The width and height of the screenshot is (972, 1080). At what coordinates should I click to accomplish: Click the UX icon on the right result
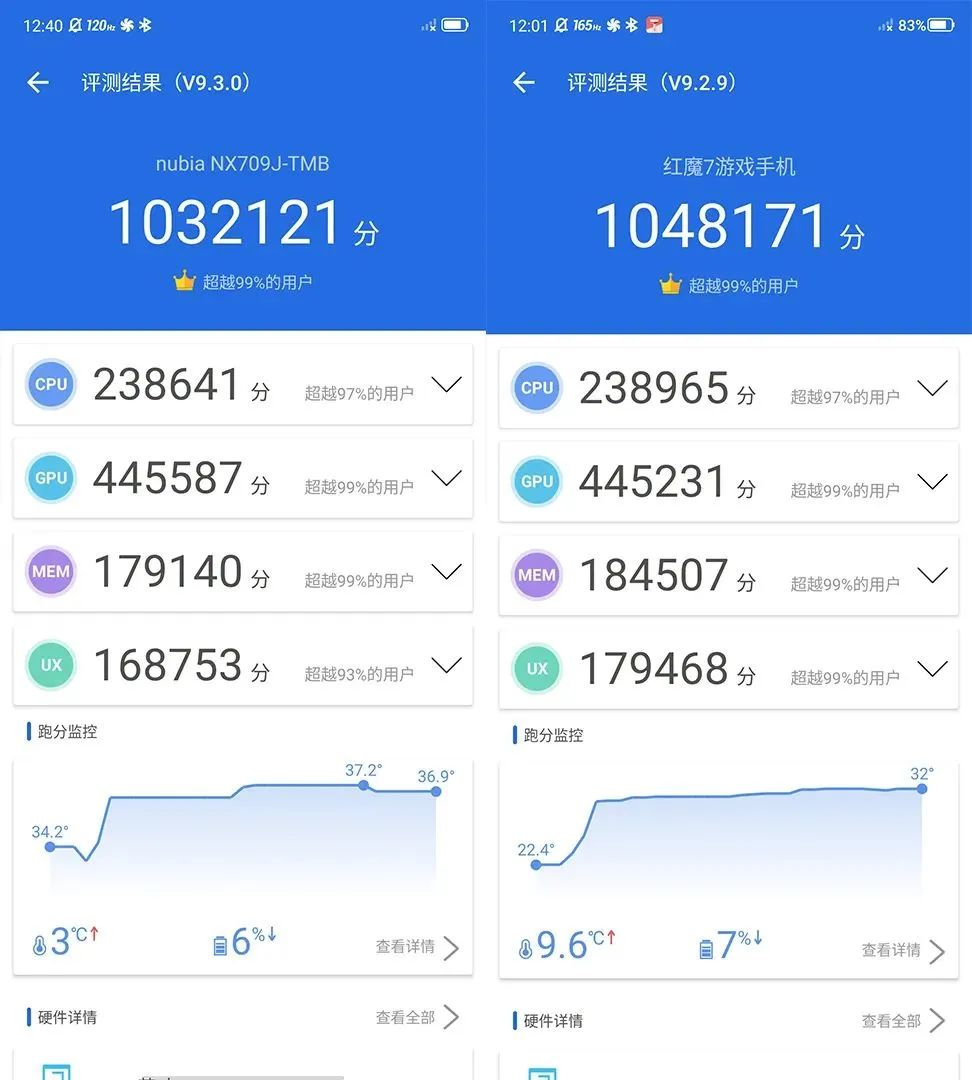537,668
